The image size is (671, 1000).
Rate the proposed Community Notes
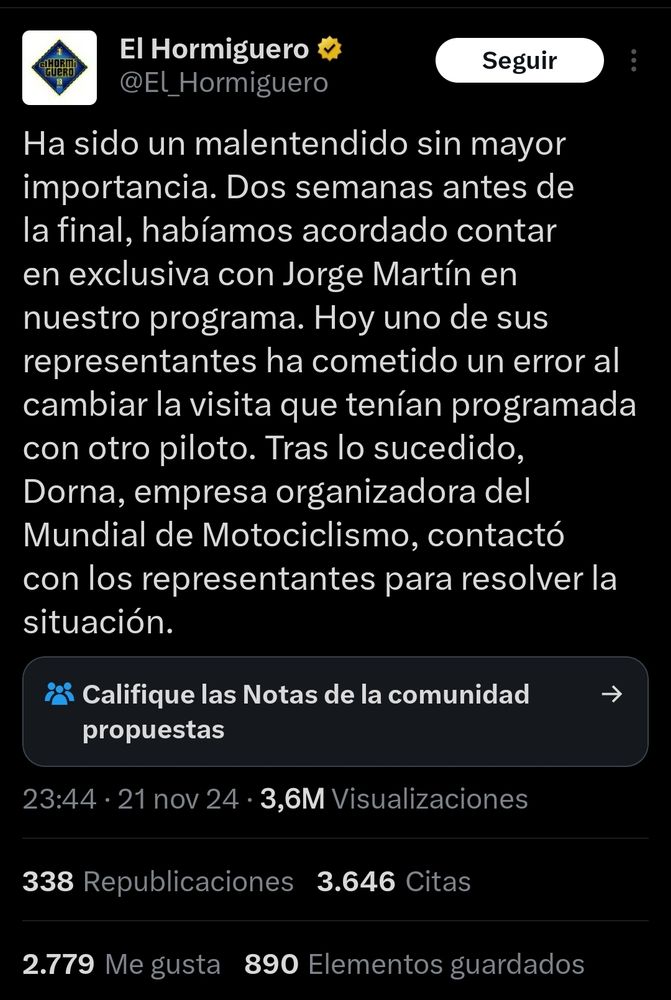tap(335, 711)
